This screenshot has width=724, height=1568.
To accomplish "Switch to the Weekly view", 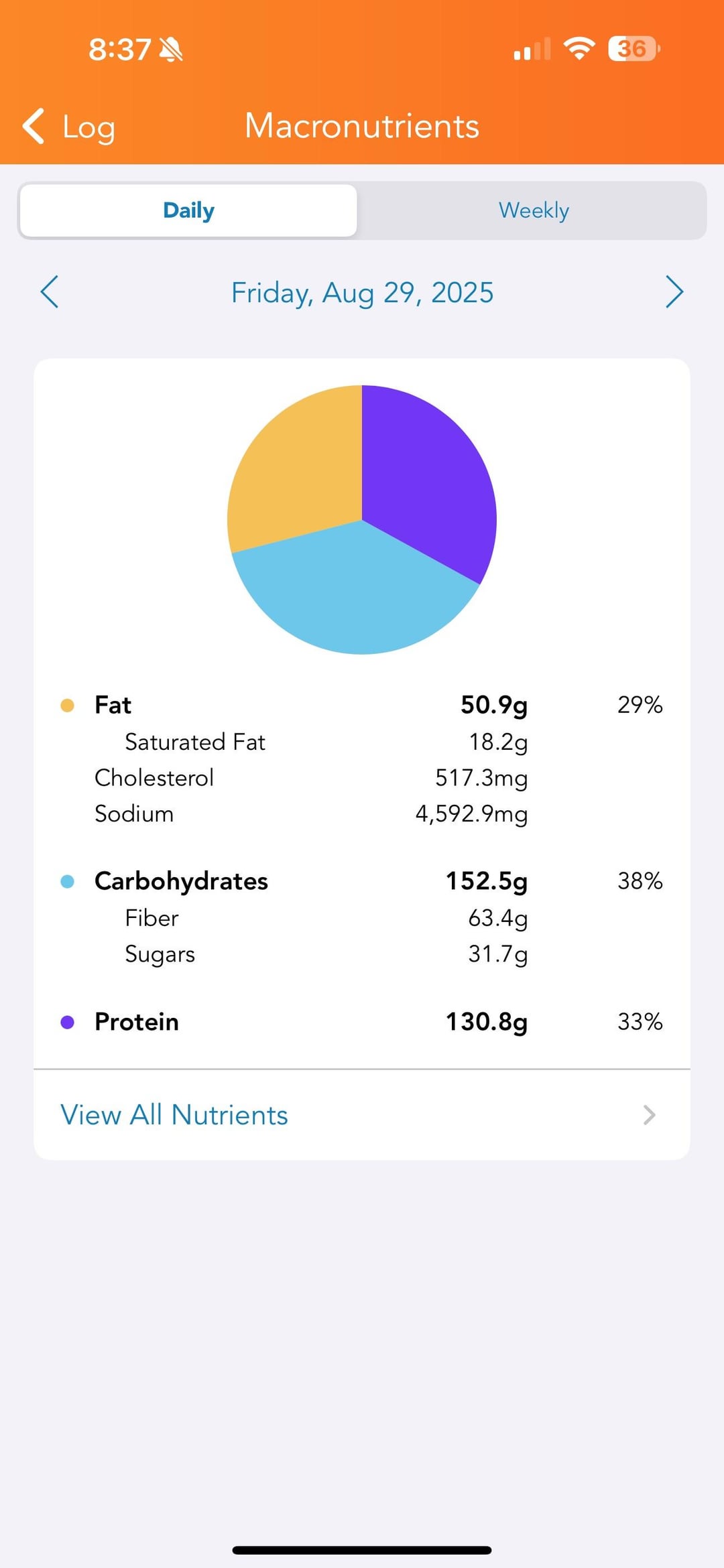I will [x=534, y=210].
